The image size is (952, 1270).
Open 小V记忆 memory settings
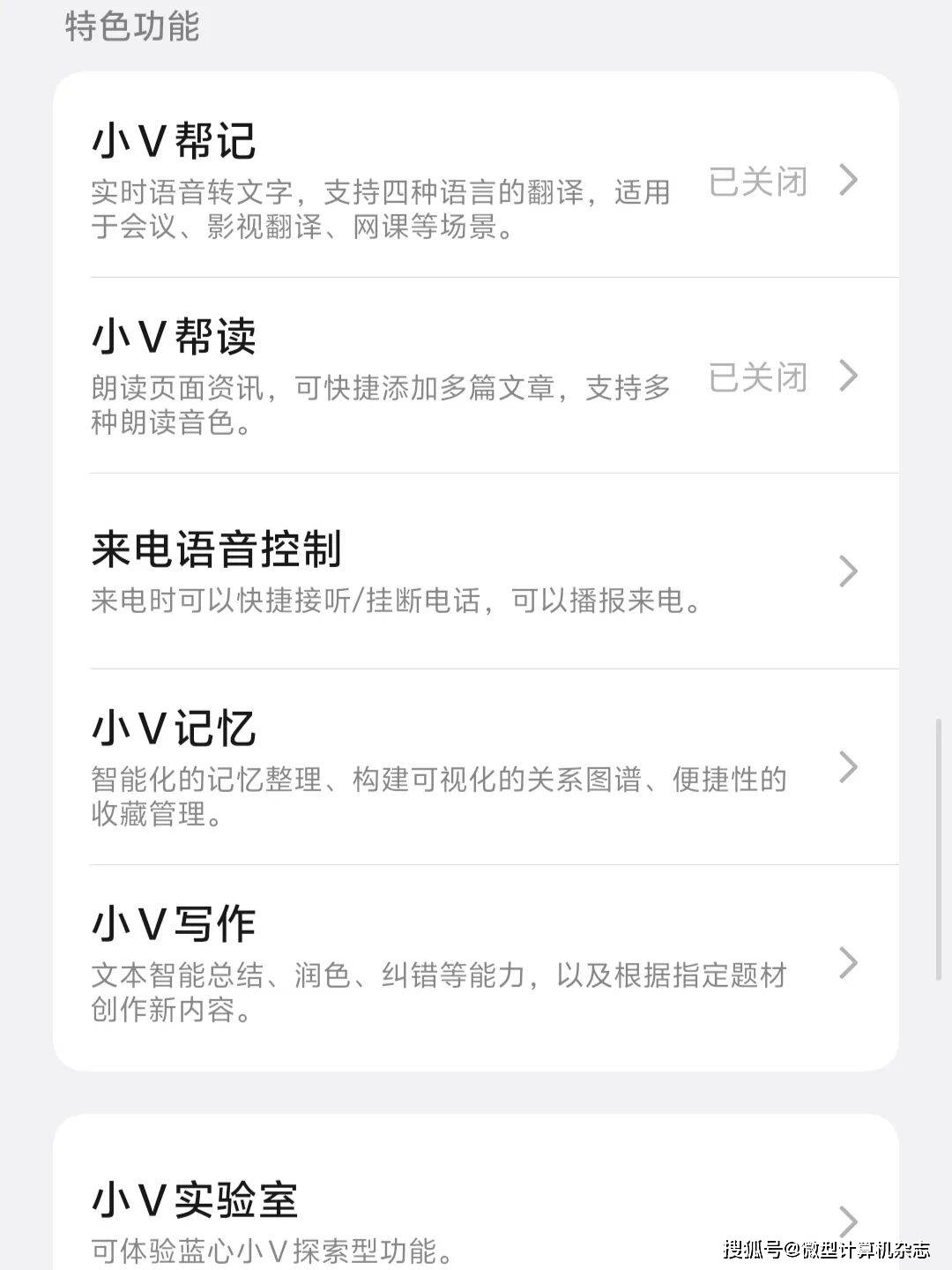(476, 767)
